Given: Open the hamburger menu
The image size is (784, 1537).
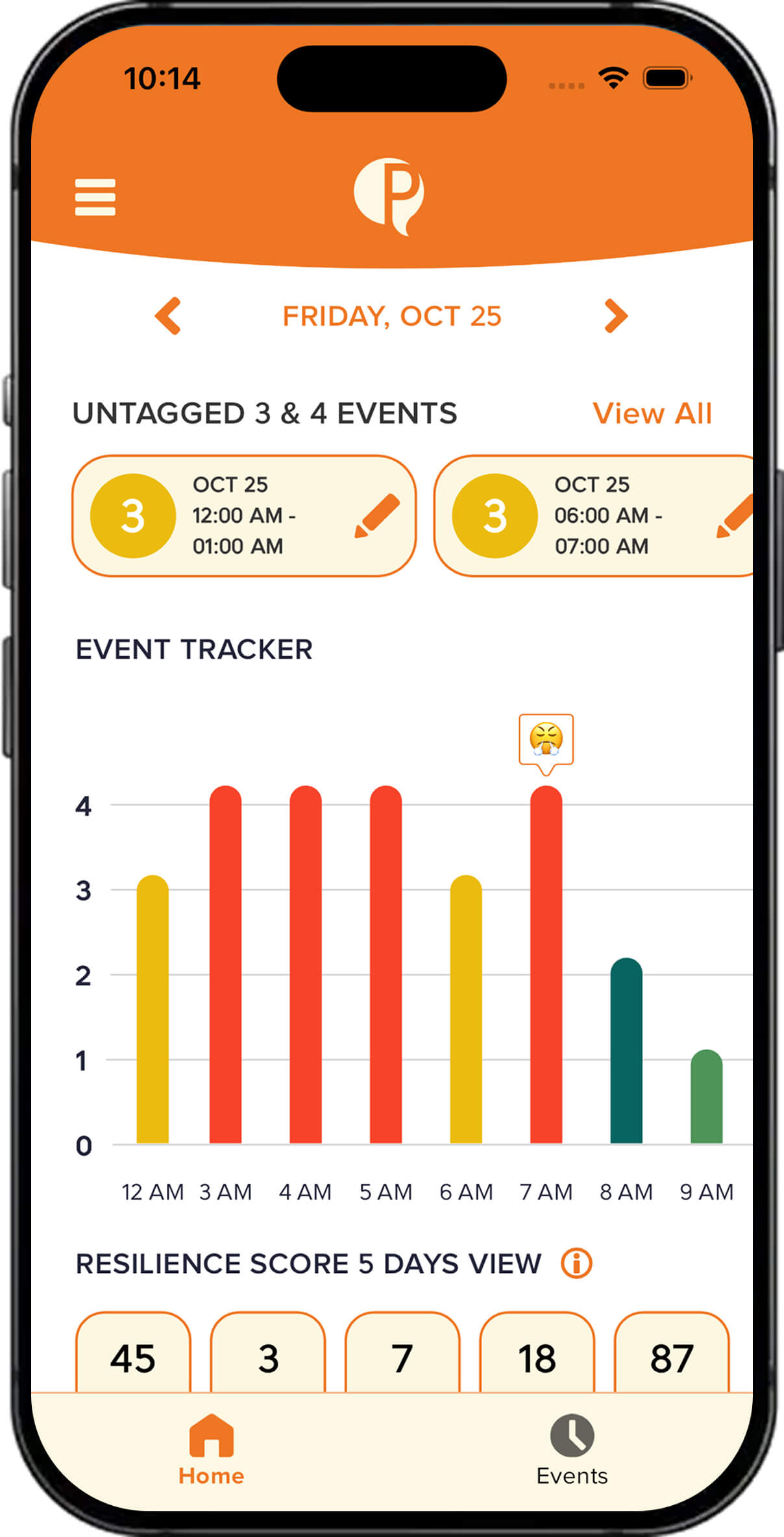Looking at the screenshot, I should point(95,197).
